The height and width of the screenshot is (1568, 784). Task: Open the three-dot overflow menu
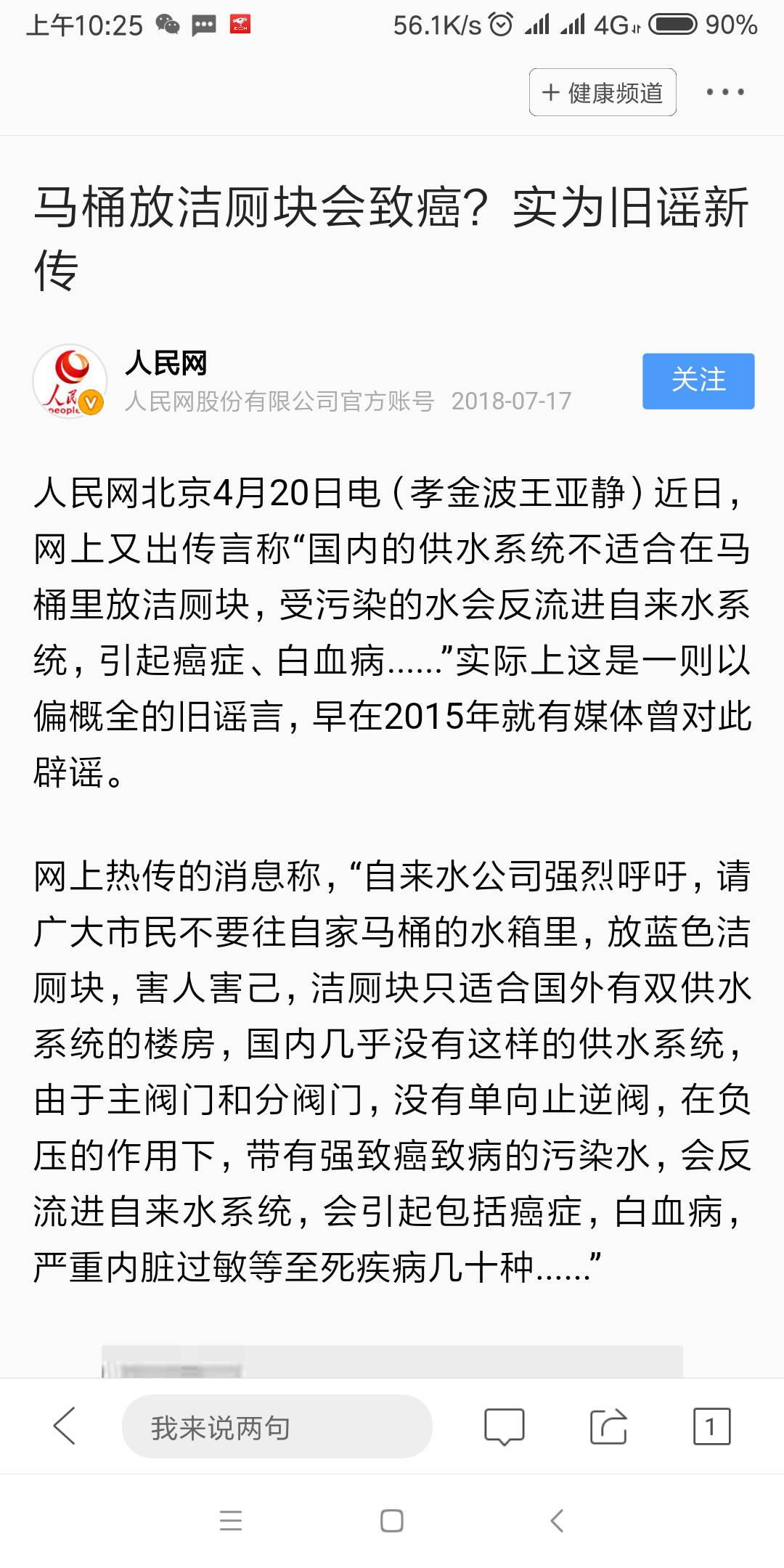click(x=725, y=92)
